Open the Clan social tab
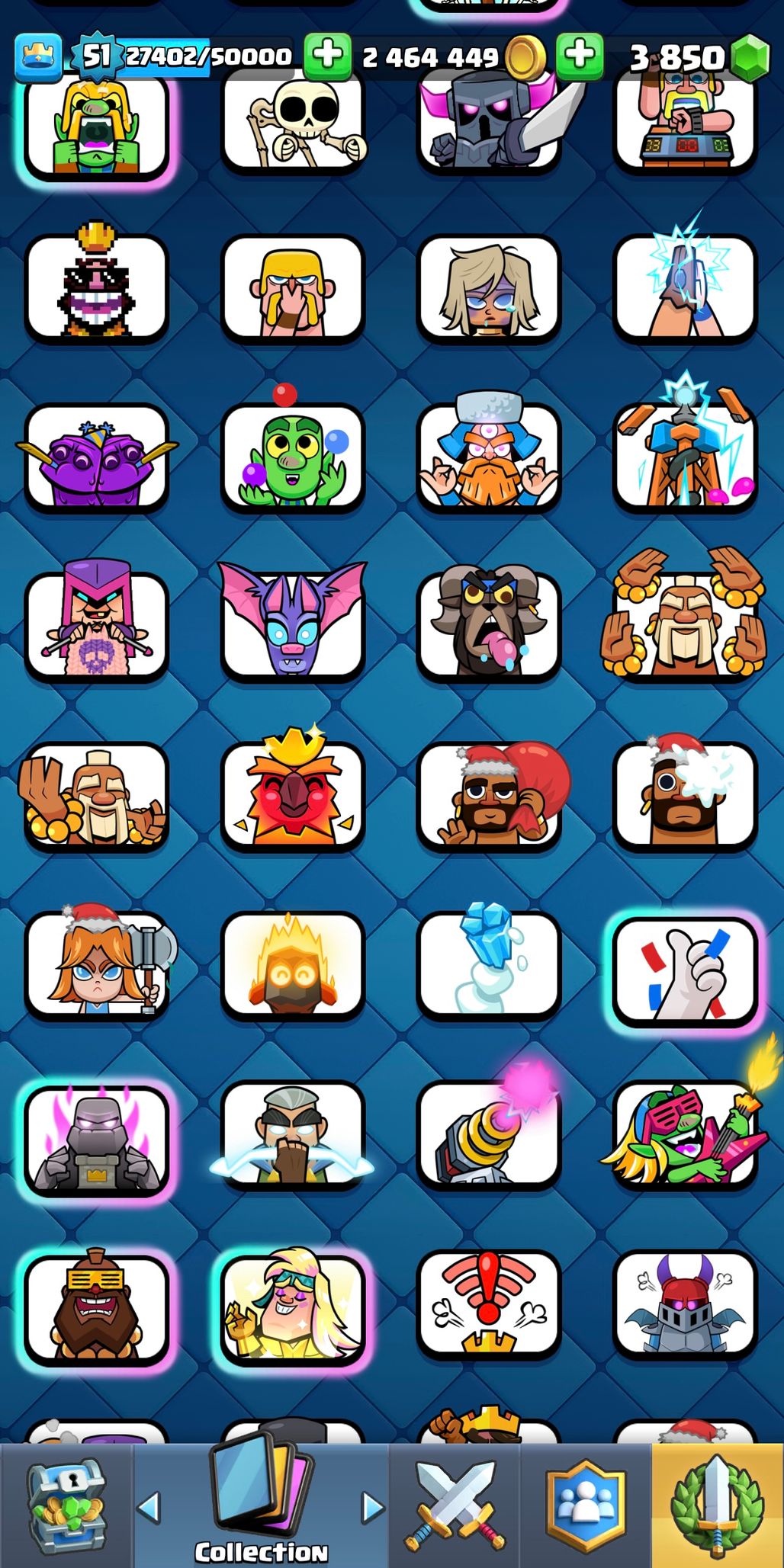784x1568 pixels. 585,1505
